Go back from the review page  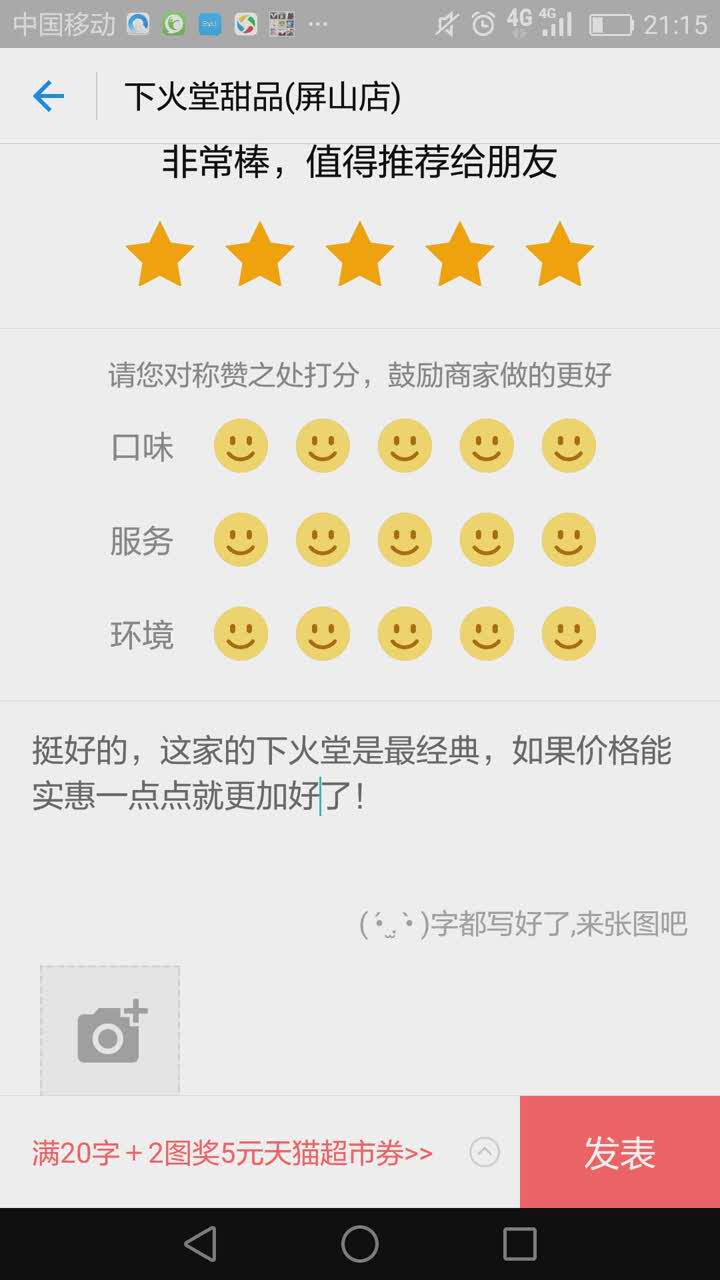tap(48, 96)
